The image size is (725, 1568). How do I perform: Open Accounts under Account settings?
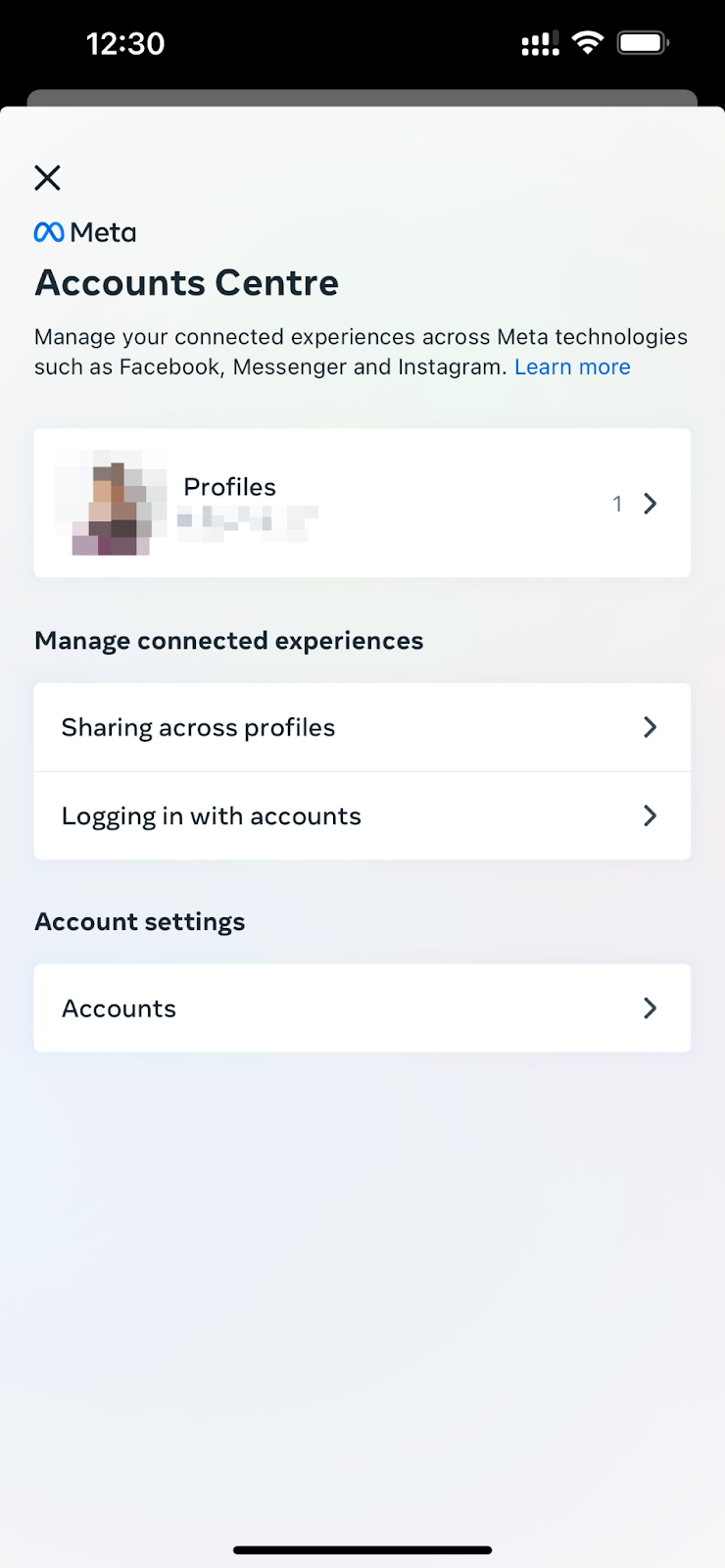(x=362, y=1007)
